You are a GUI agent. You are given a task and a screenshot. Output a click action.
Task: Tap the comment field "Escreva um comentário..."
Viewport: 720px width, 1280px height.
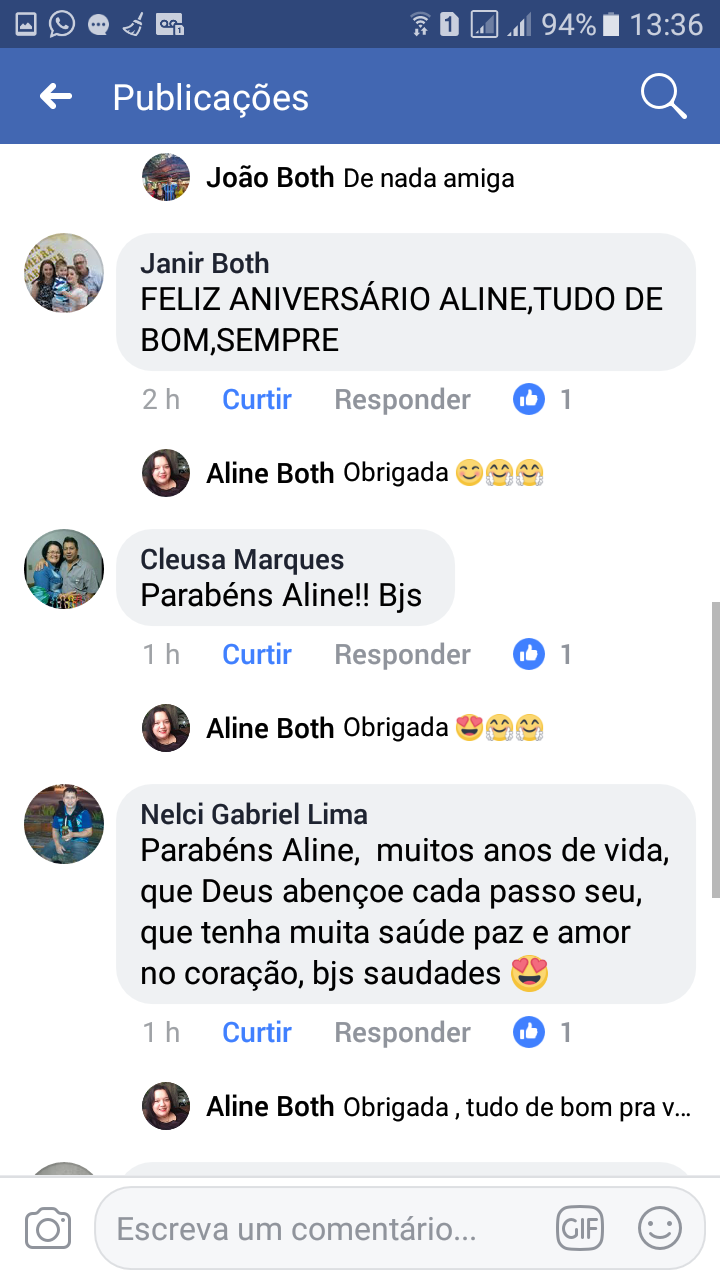320,1228
